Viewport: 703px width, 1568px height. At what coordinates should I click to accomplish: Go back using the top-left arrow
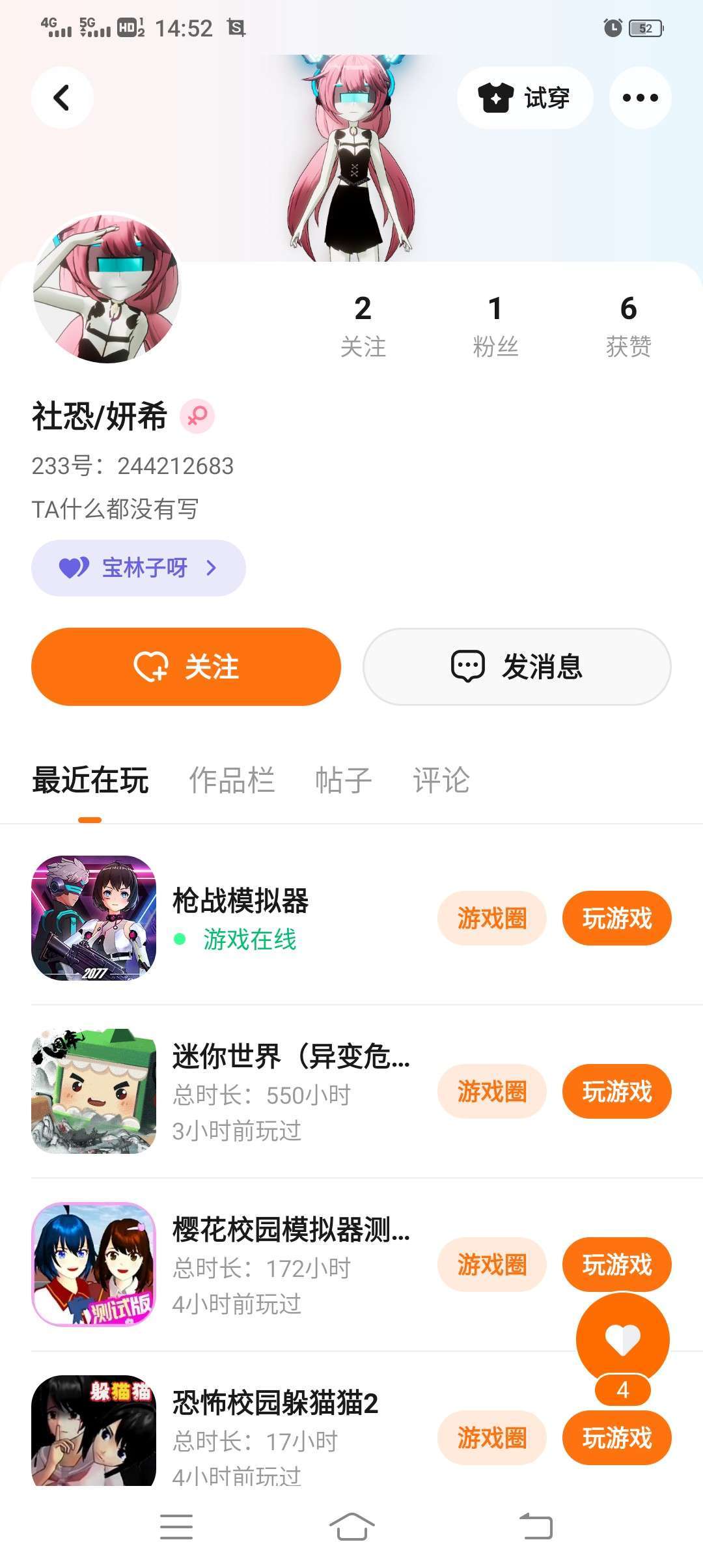coord(62,98)
